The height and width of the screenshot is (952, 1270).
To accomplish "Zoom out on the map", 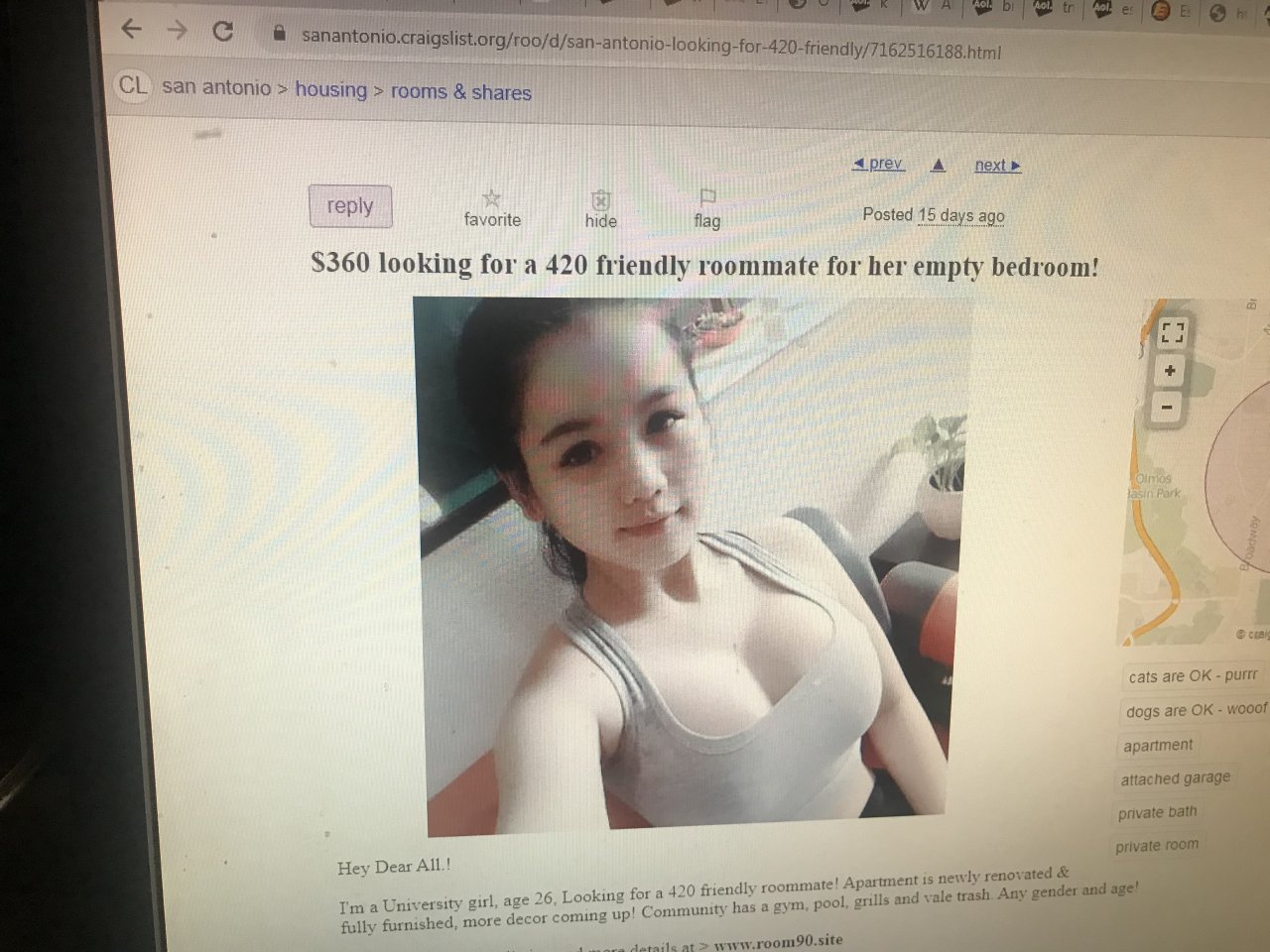I will (1168, 407).
